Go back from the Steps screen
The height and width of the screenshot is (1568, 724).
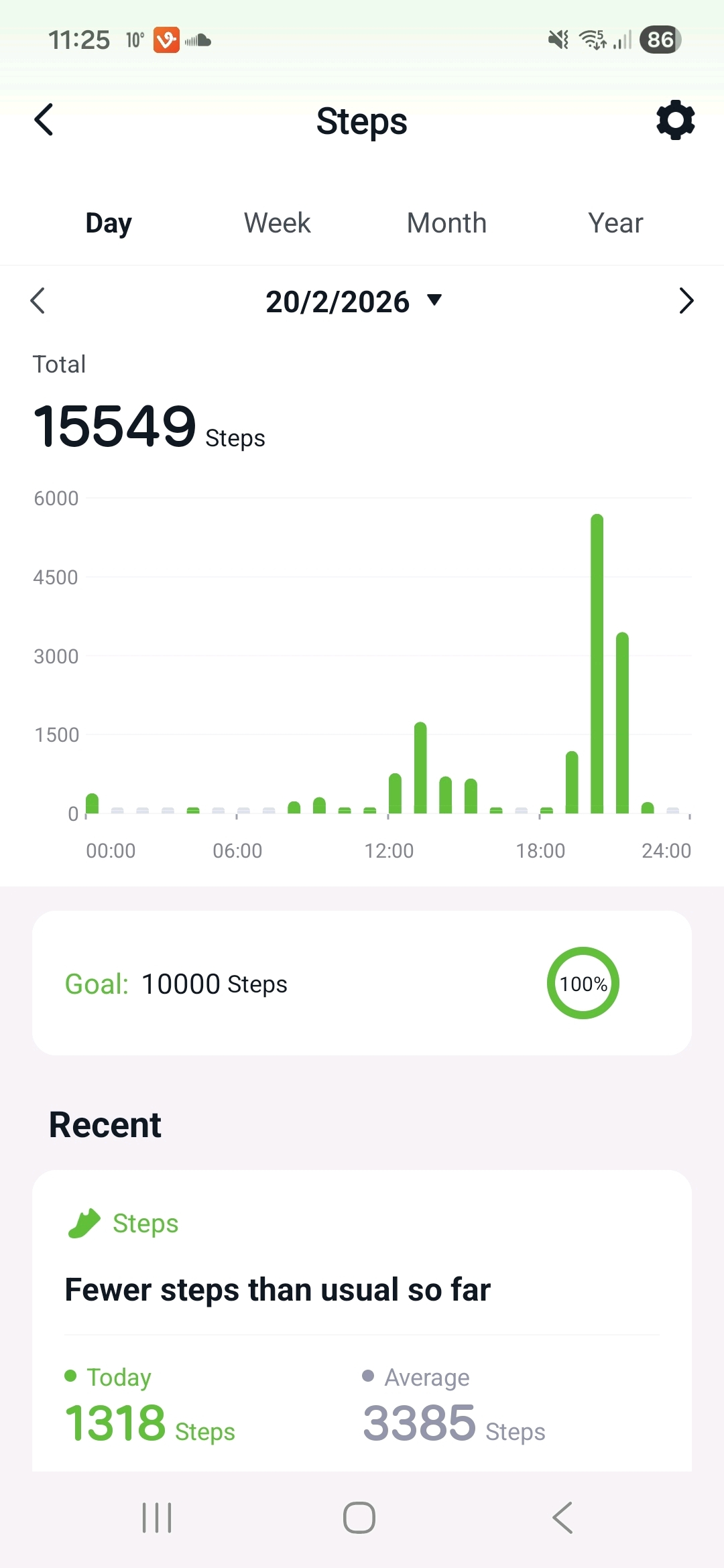pos(44,120)
